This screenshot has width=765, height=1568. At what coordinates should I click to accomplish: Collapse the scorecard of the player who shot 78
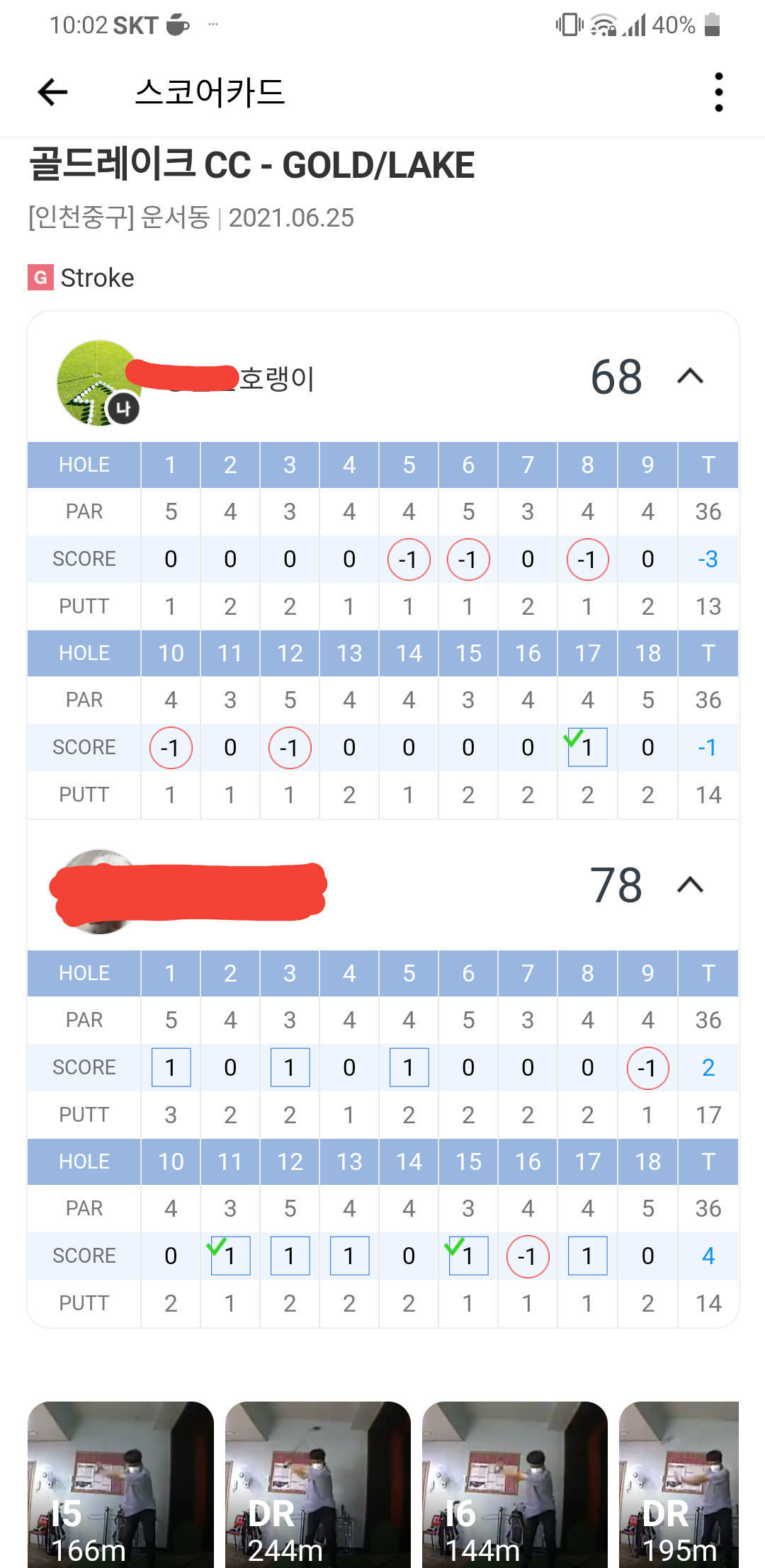690,885
